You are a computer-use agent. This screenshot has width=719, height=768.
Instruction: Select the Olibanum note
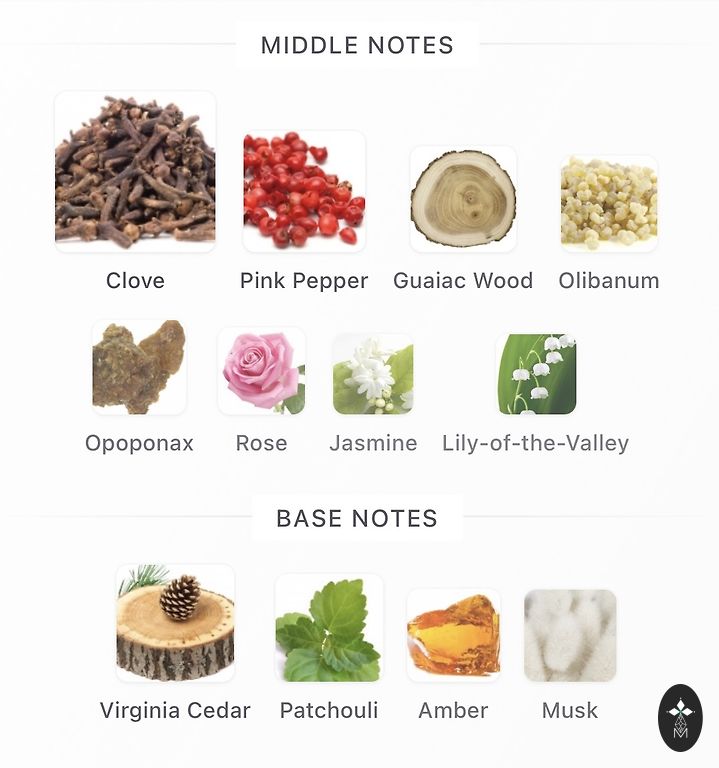(609, 203)
